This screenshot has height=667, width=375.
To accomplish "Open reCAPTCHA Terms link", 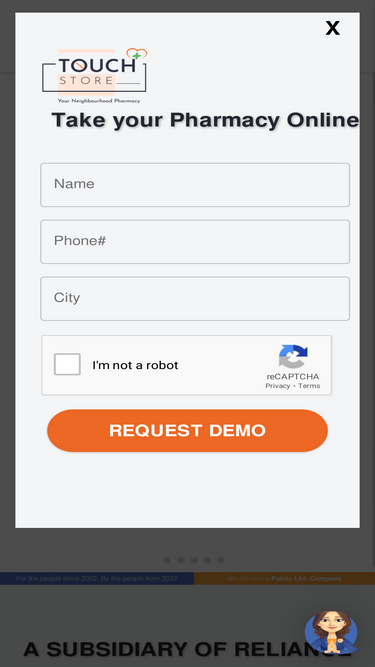I will point(309,386).
